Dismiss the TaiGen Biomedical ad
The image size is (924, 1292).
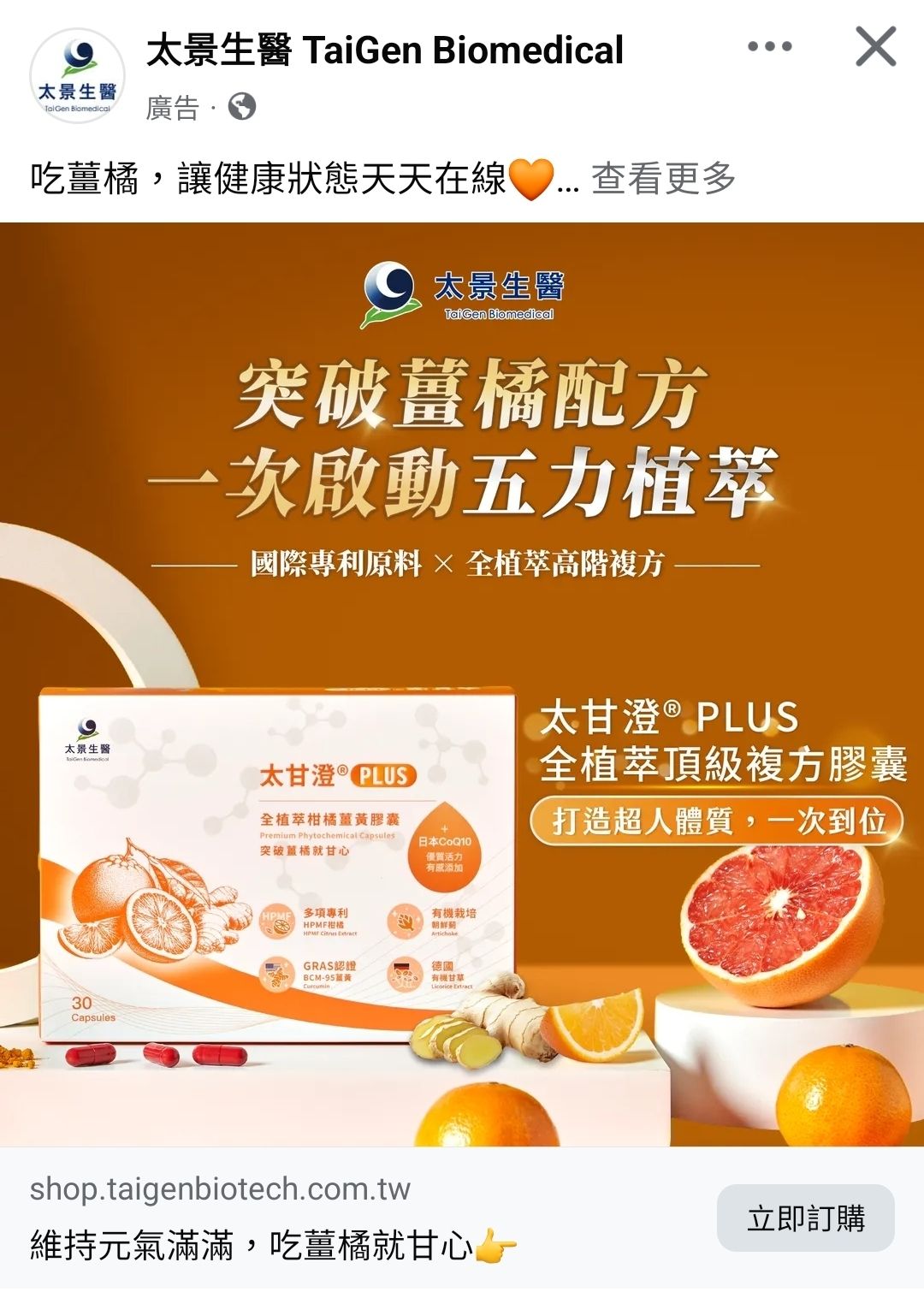[x=876, y=46]
